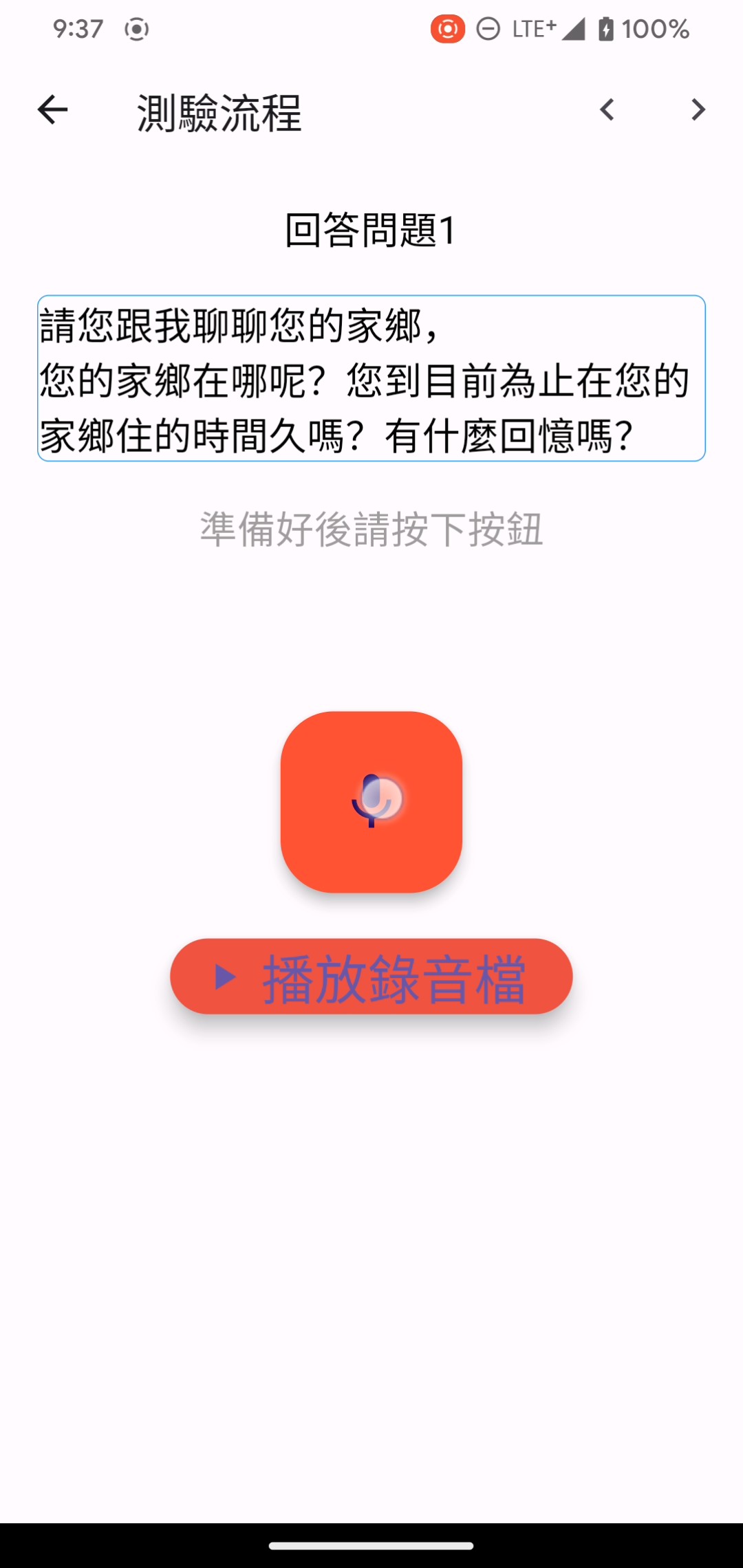Go to the previous question step
The width and height of the screenshot is (743, 1568).
coord(606,110)
